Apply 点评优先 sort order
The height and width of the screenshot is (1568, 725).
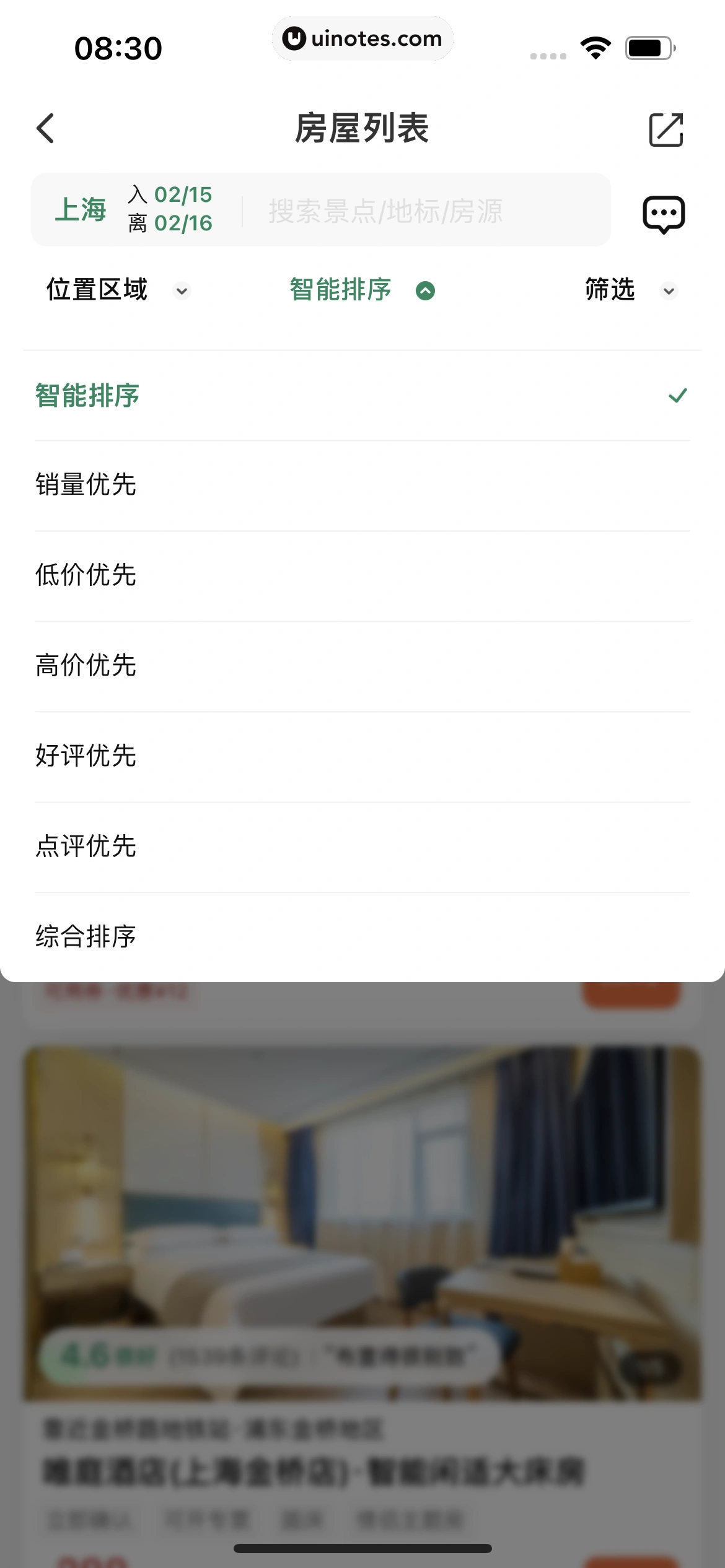click(x=362, y=847)
